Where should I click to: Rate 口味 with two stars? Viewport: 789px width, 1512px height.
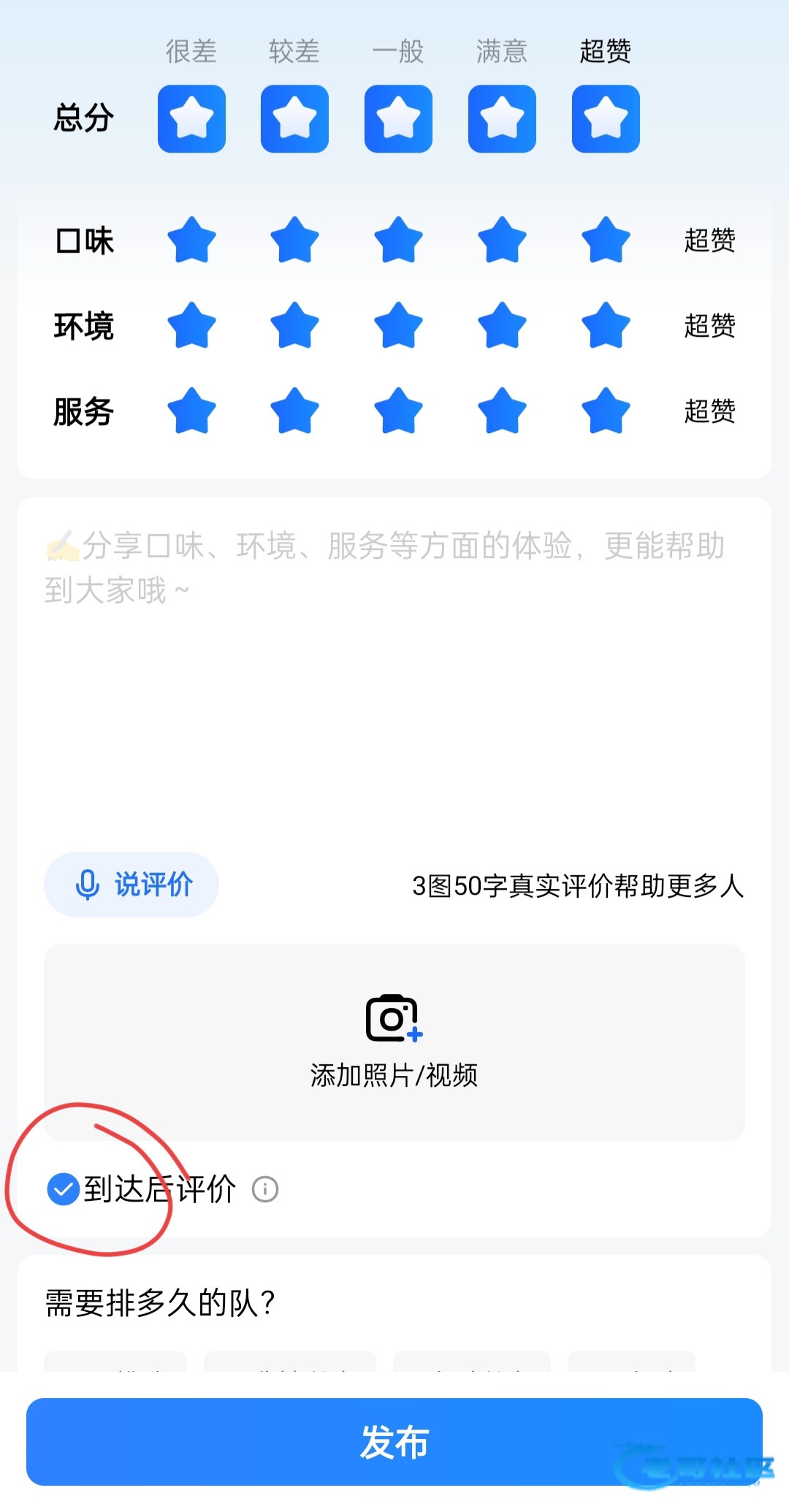(295, 240)
